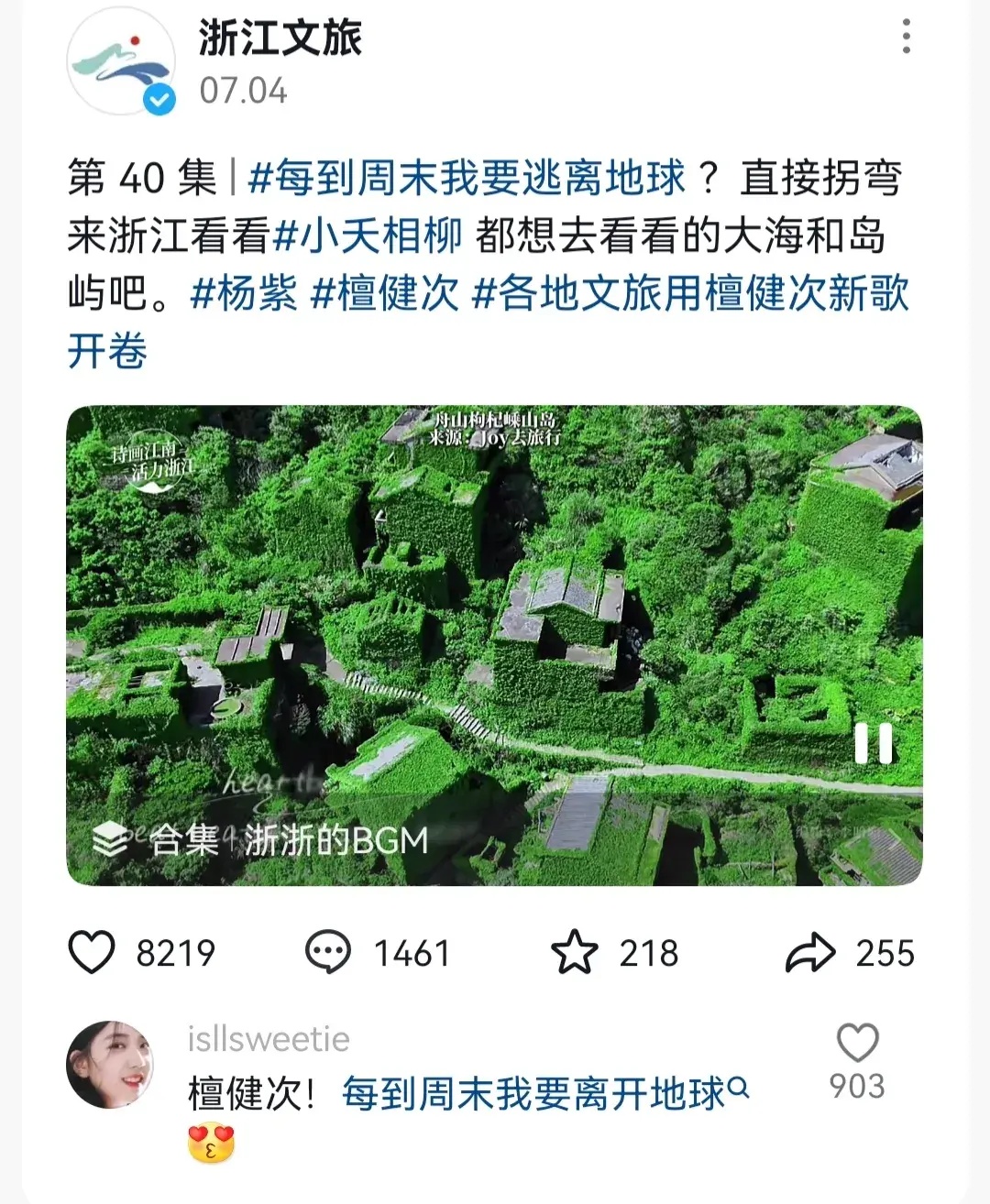Open hashtag #各地文旅用檀健次新歌开卷
The image size is (990, 1204).
(689, 294)
